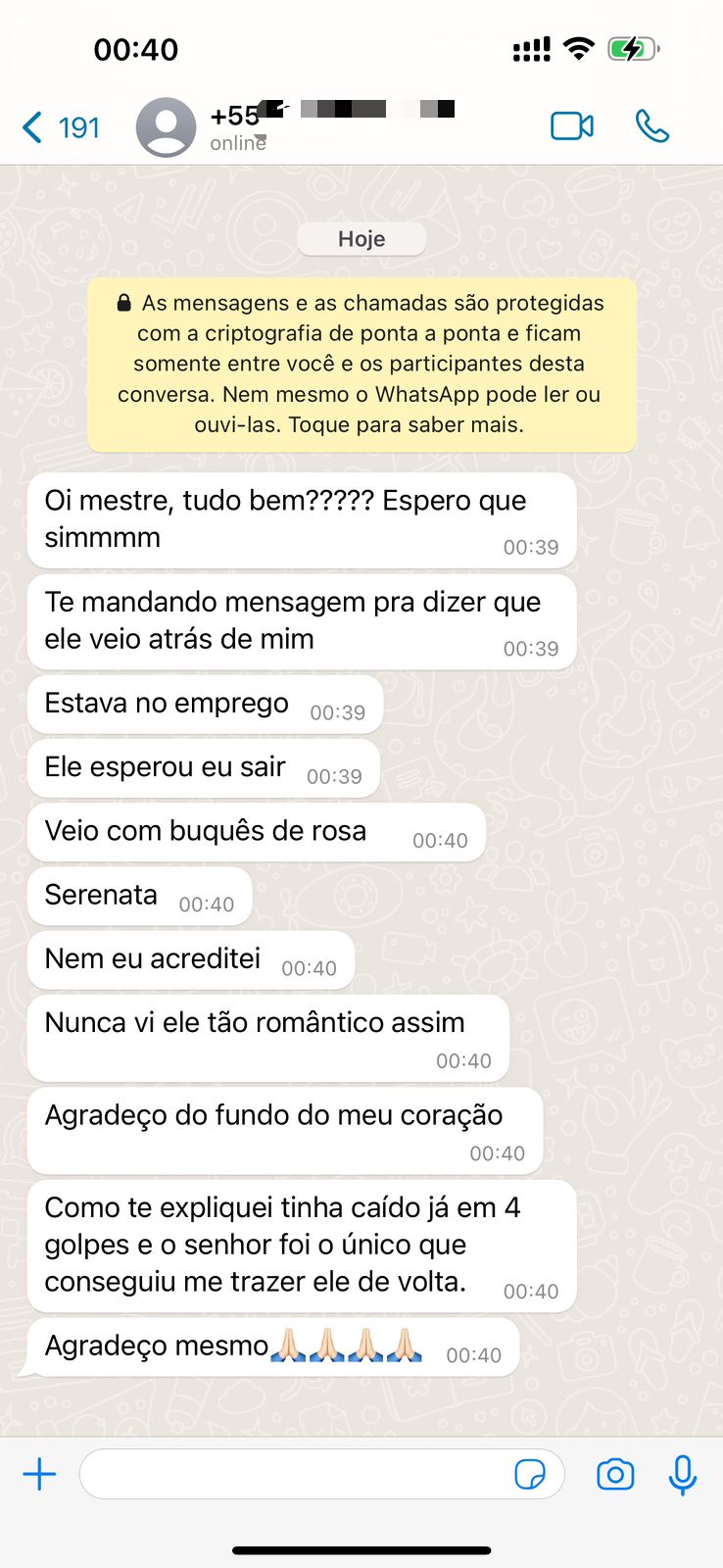Open the attachment plus menu
The image size is (723, 1568).
point(39,1474)
